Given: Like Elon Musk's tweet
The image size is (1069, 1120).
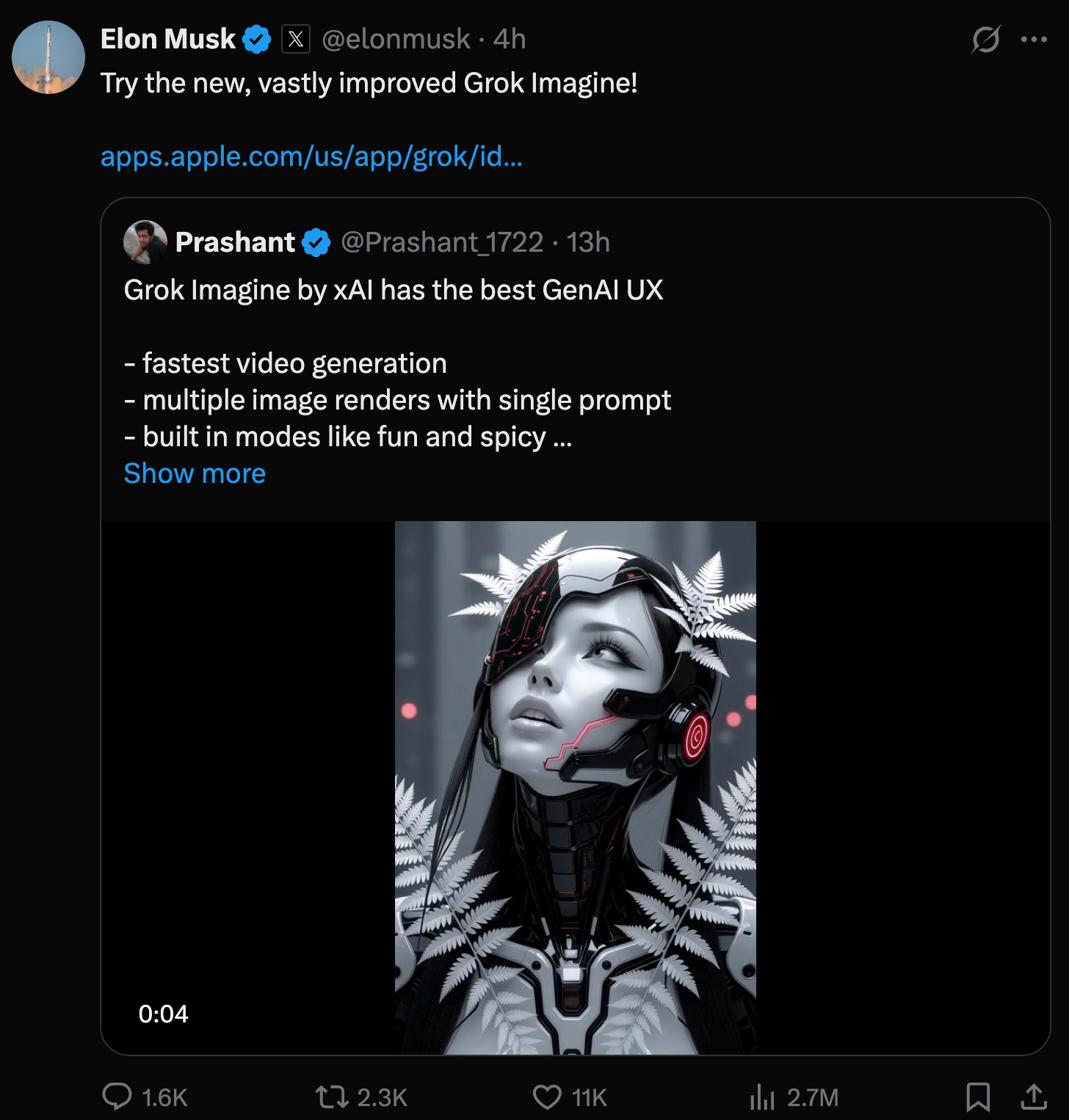Looking at the screenshot, I should pyautogui.click(x=547, y=1097).
